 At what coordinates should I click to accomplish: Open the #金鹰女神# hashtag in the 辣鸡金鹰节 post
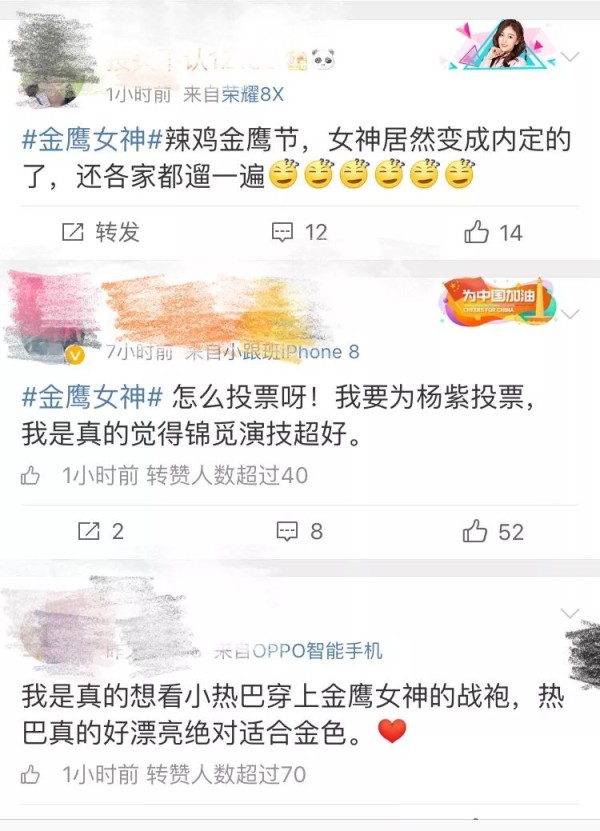(84, 142)
